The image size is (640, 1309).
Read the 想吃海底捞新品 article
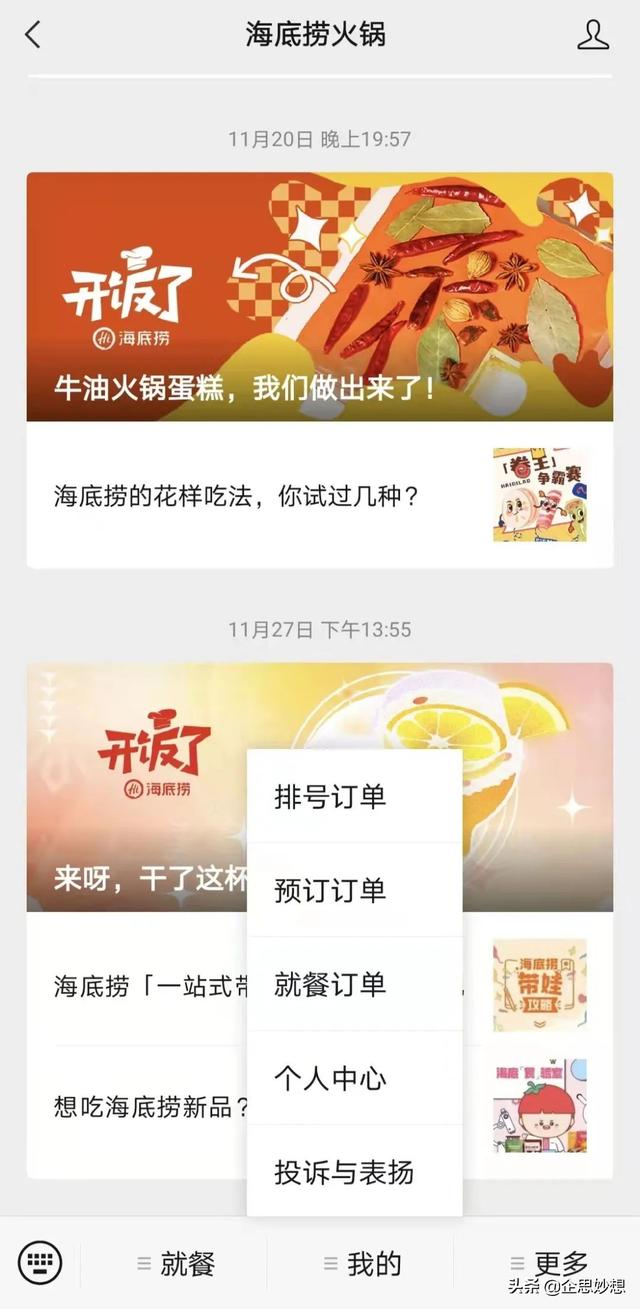(x=150, y=1108)
